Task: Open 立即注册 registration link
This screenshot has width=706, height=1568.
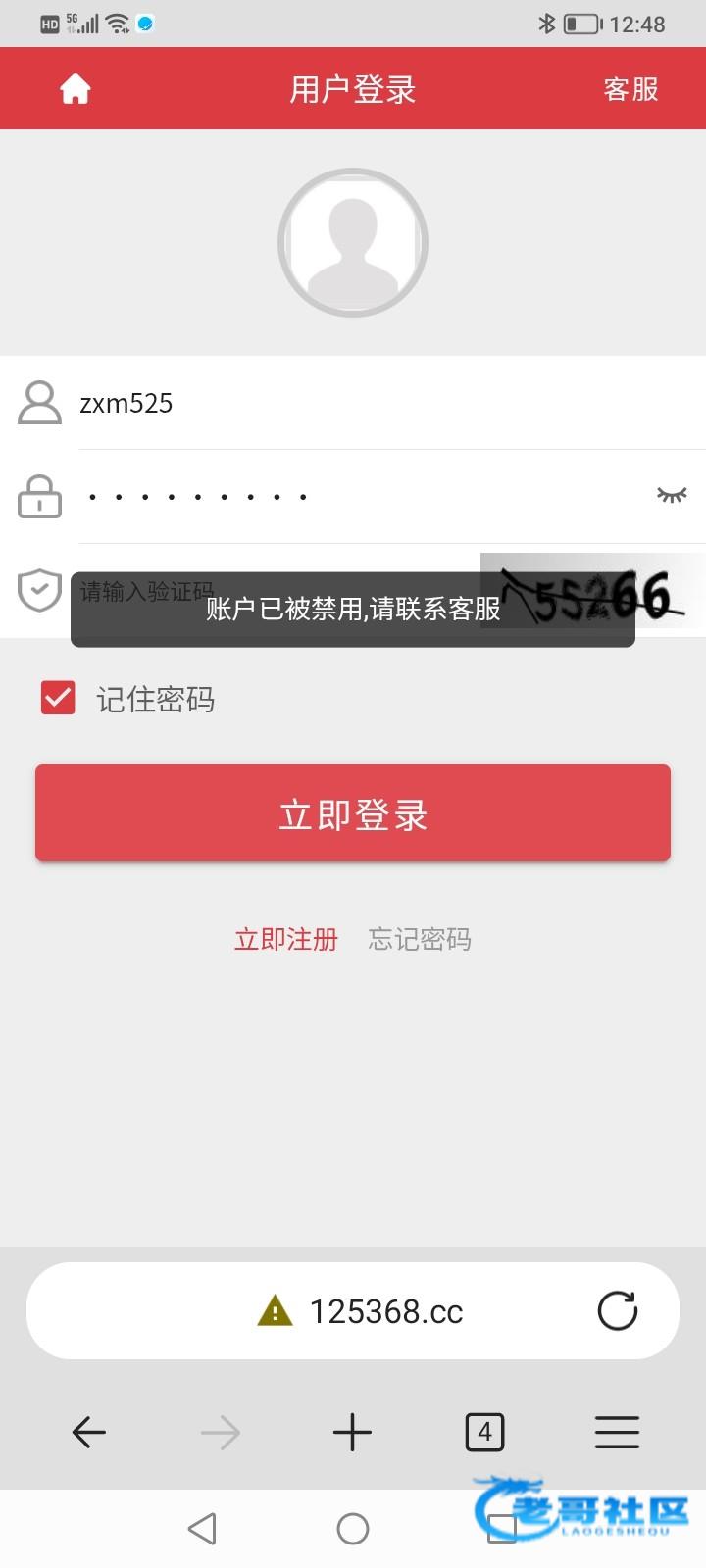Action: tap(285, 939)
